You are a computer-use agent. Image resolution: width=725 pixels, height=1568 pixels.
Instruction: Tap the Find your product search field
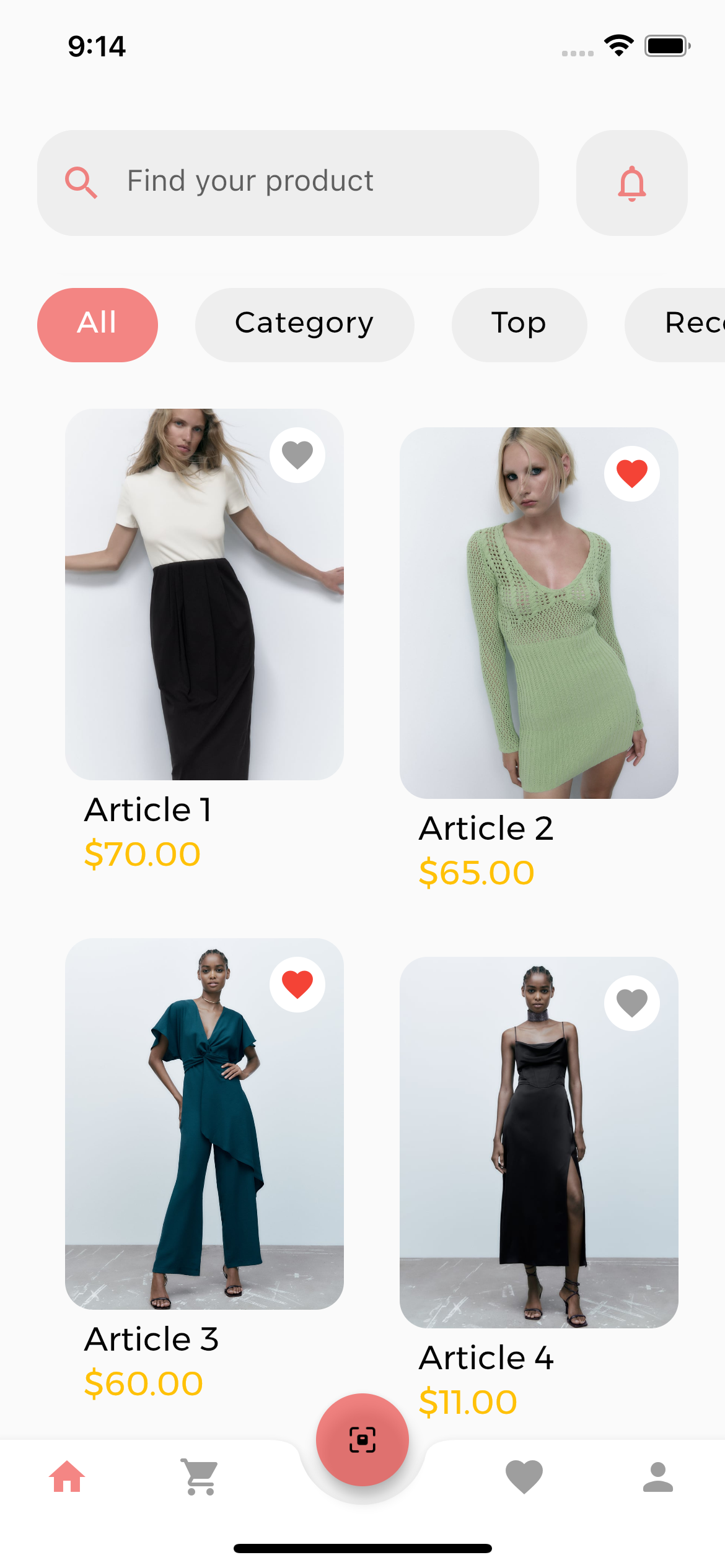coord(288,183)
